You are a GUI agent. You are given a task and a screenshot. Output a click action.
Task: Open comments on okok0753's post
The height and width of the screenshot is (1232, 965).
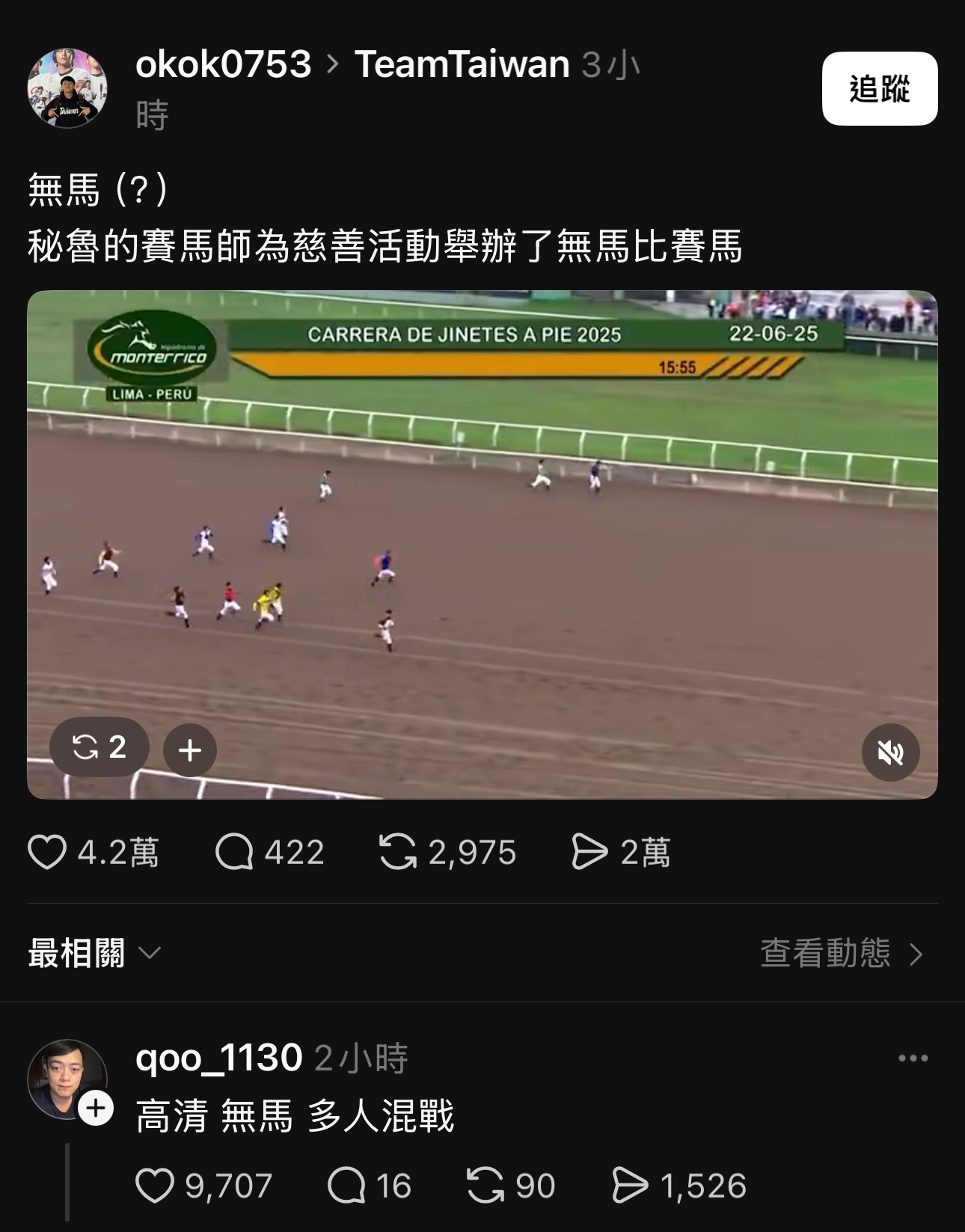(235, 852)
